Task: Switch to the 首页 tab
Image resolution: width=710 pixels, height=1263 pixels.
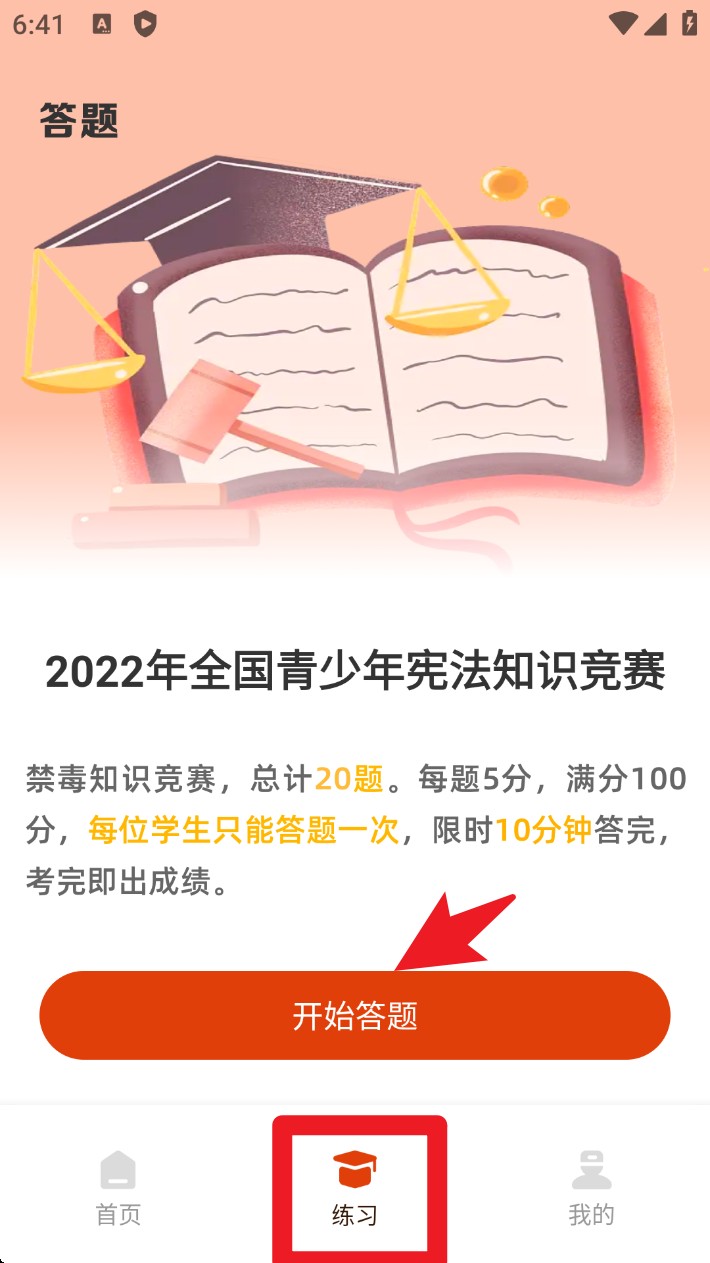Action: (118, 1188)
